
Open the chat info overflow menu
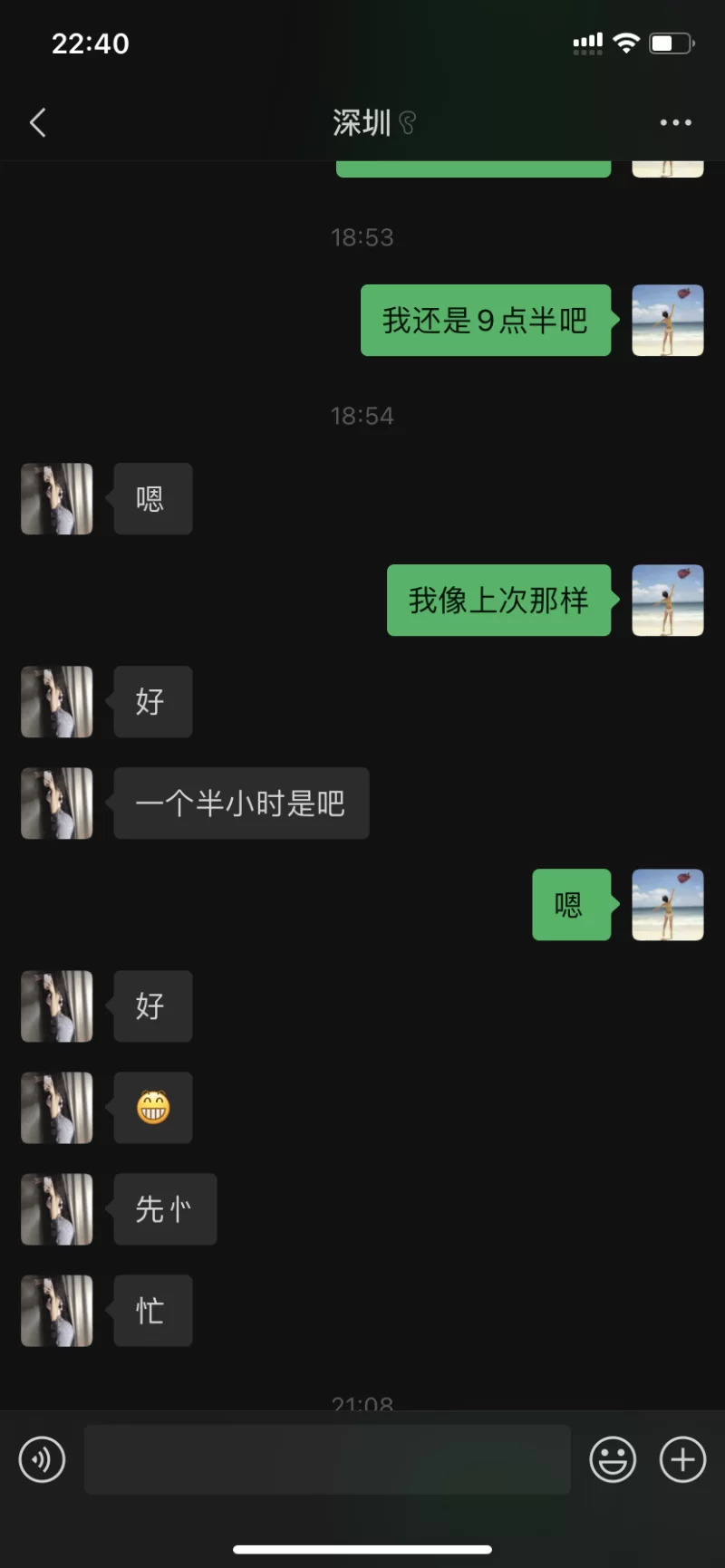[675, 122]
